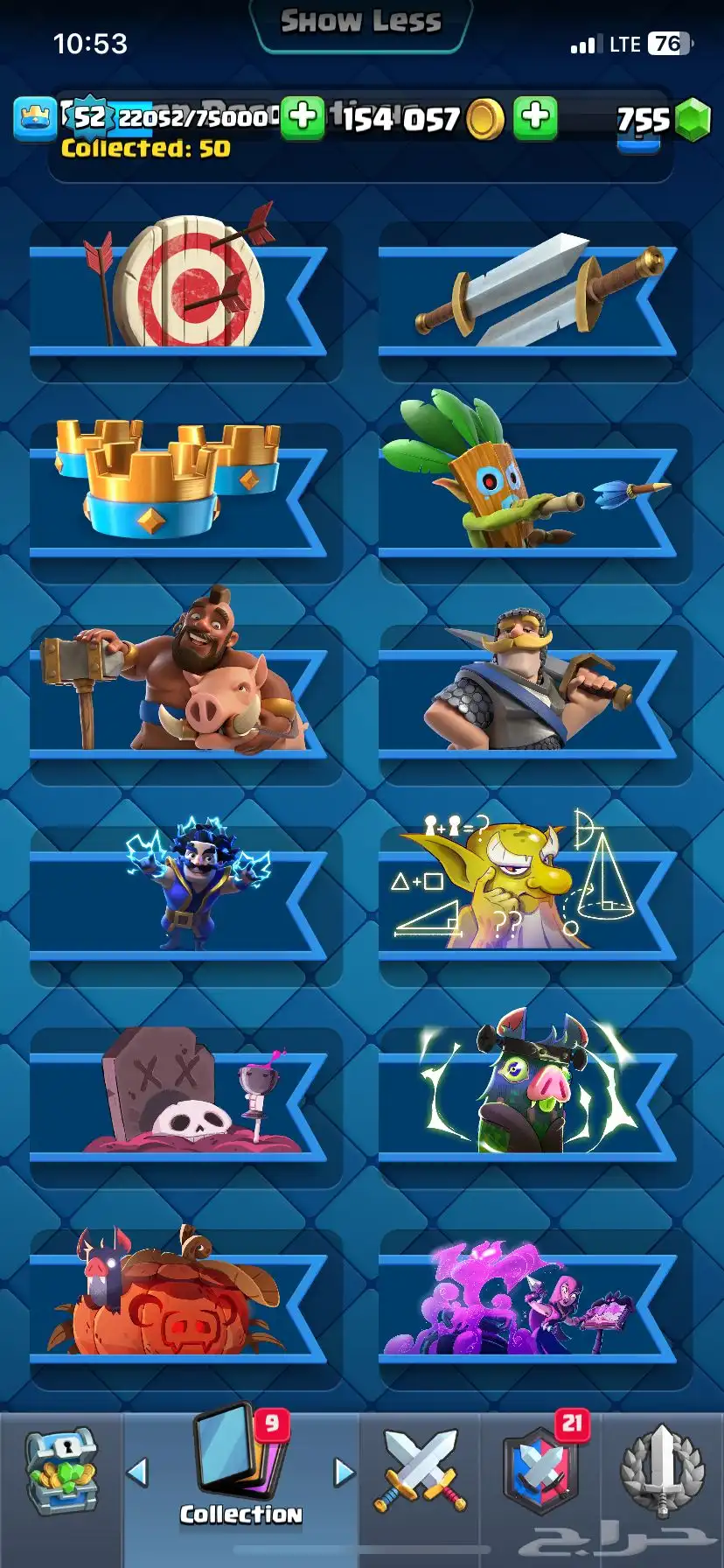This screenshot has width=724, height=1568.
Task: Select the tombstone and skull banner
Action: pyautogui.click(x=184, y=1101)
